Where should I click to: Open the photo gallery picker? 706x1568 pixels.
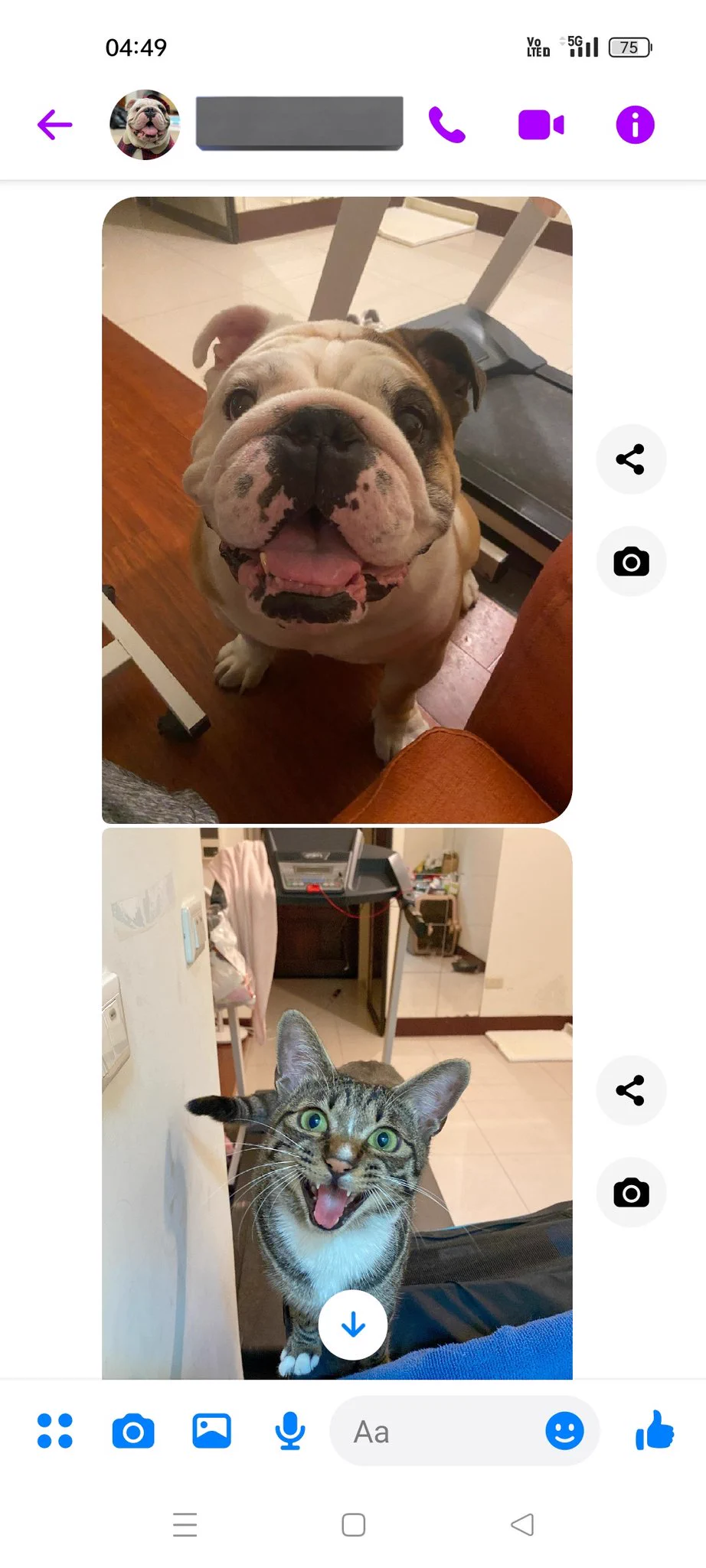coord(211,1430)
